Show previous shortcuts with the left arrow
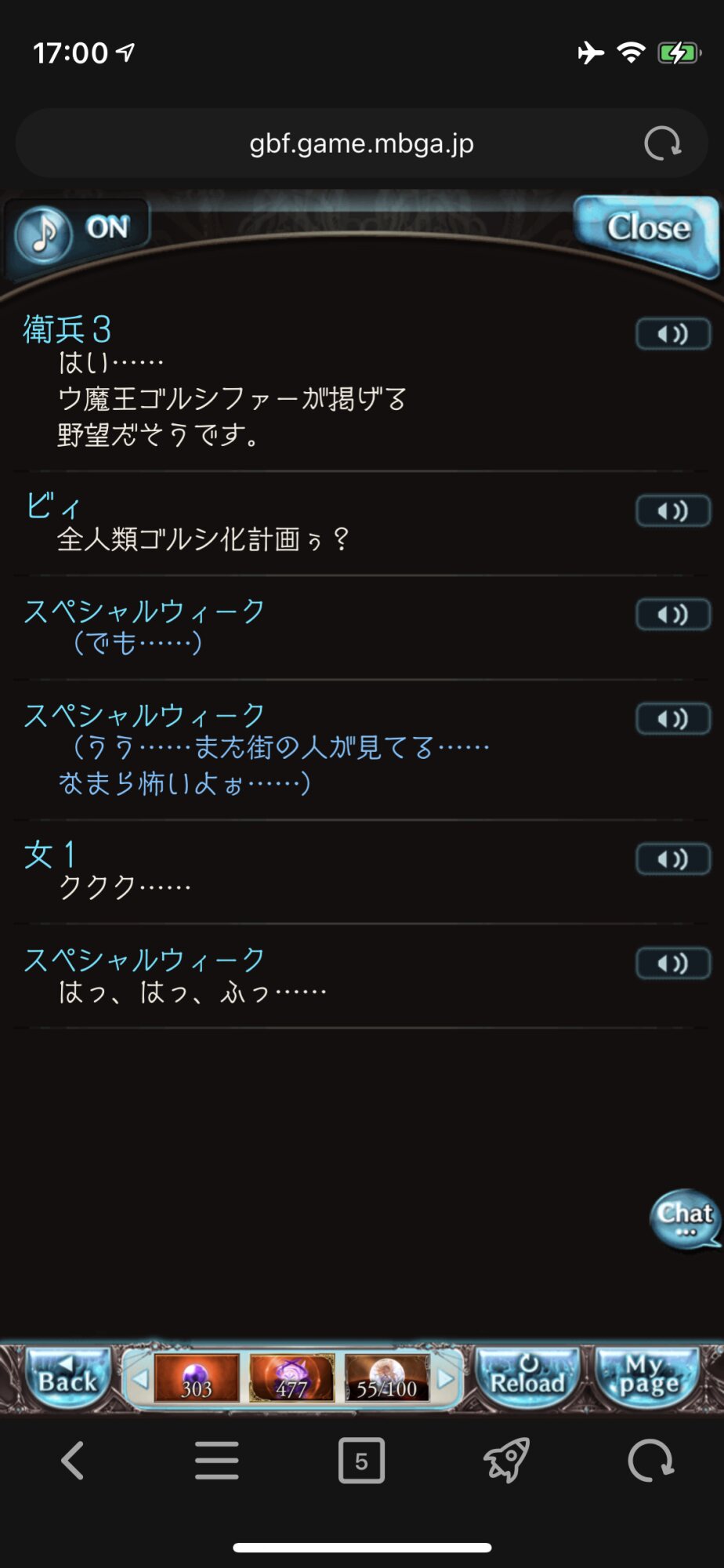This screenshot has width=724, height=1568. click(139, 1378)
